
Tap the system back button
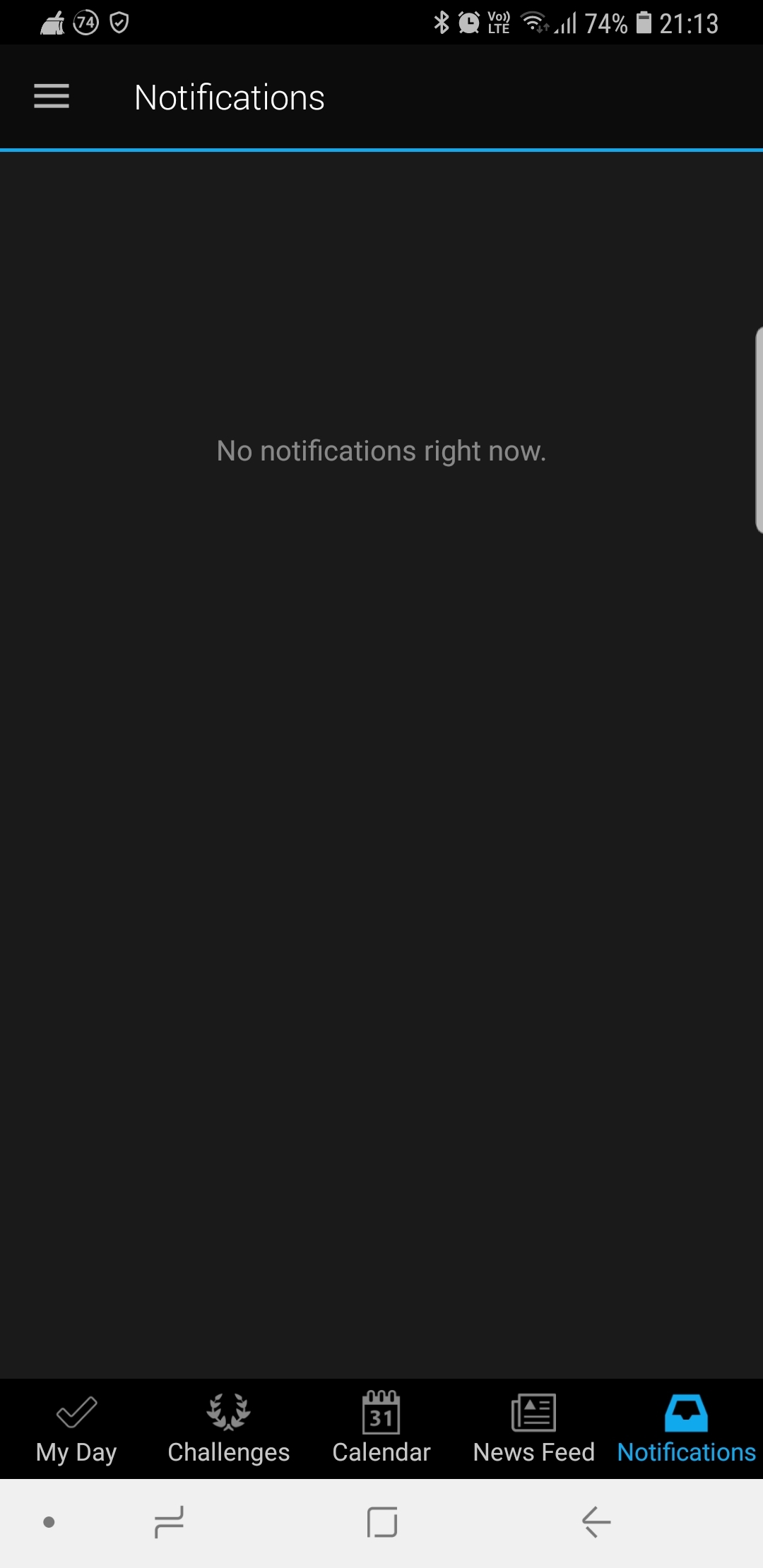point(596,1521)
